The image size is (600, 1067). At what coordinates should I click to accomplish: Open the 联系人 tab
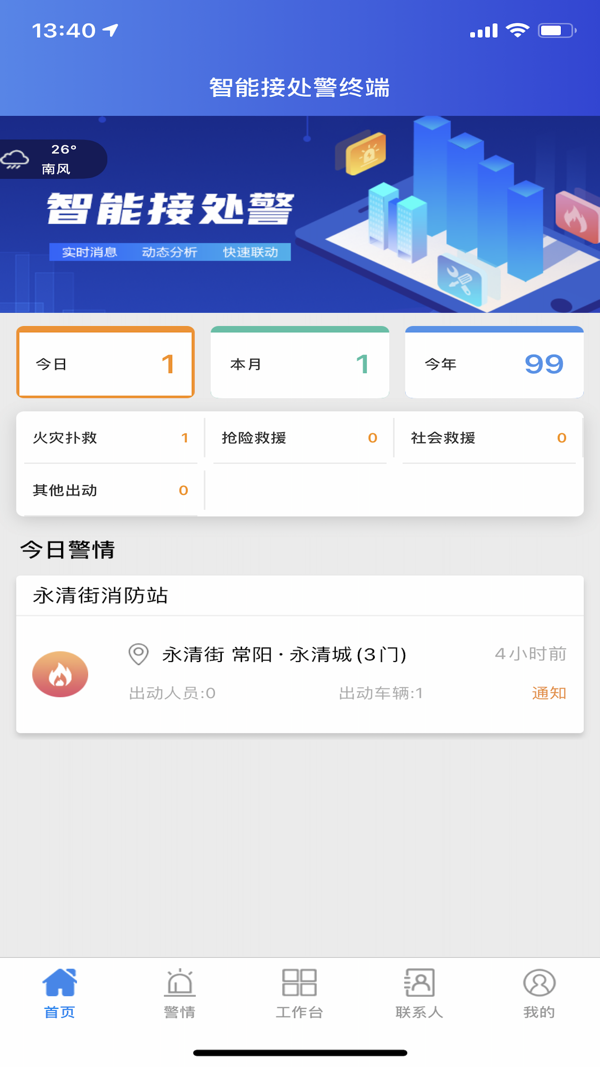click(419, 994)
